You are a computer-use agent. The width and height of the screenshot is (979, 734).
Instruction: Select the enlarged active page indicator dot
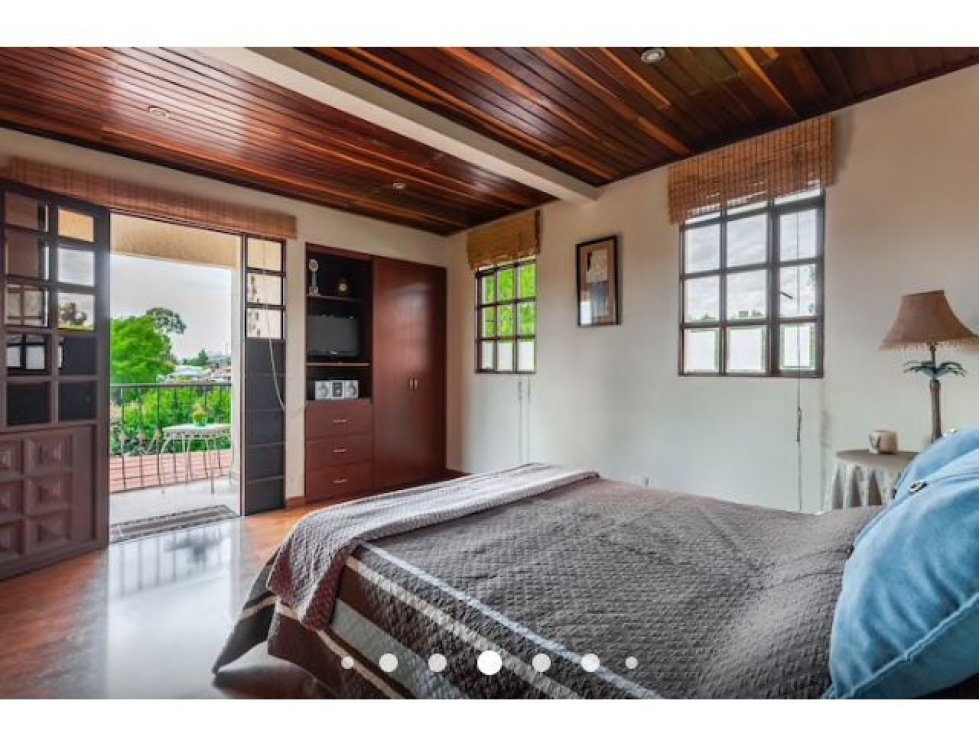(x=489, y=662)
